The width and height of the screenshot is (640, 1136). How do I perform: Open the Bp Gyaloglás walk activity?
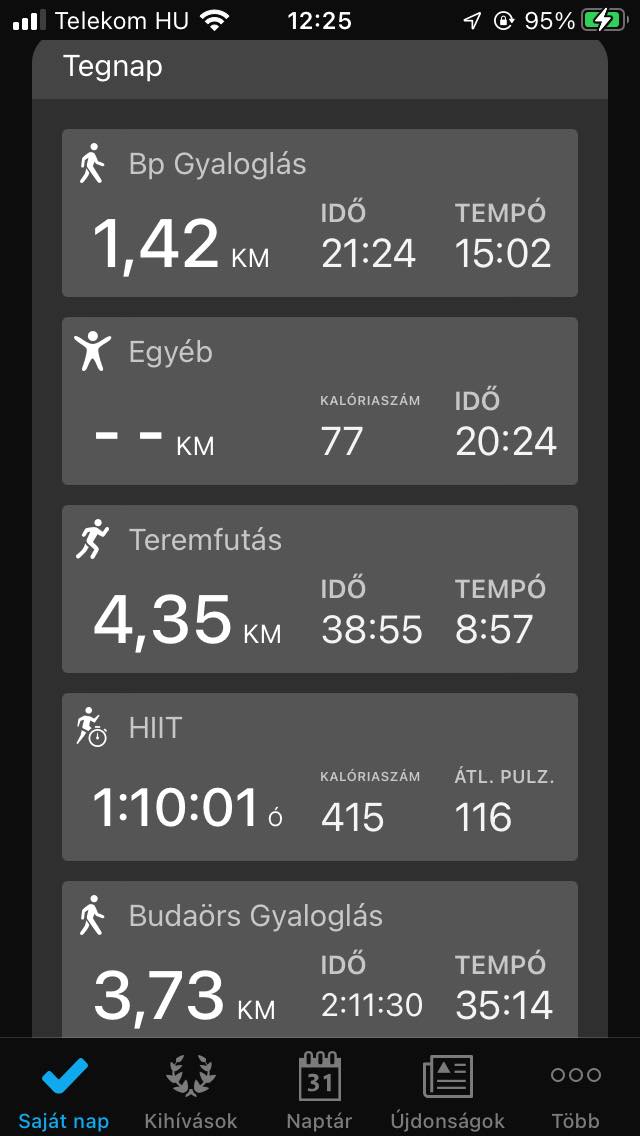(x=319, y=213)
